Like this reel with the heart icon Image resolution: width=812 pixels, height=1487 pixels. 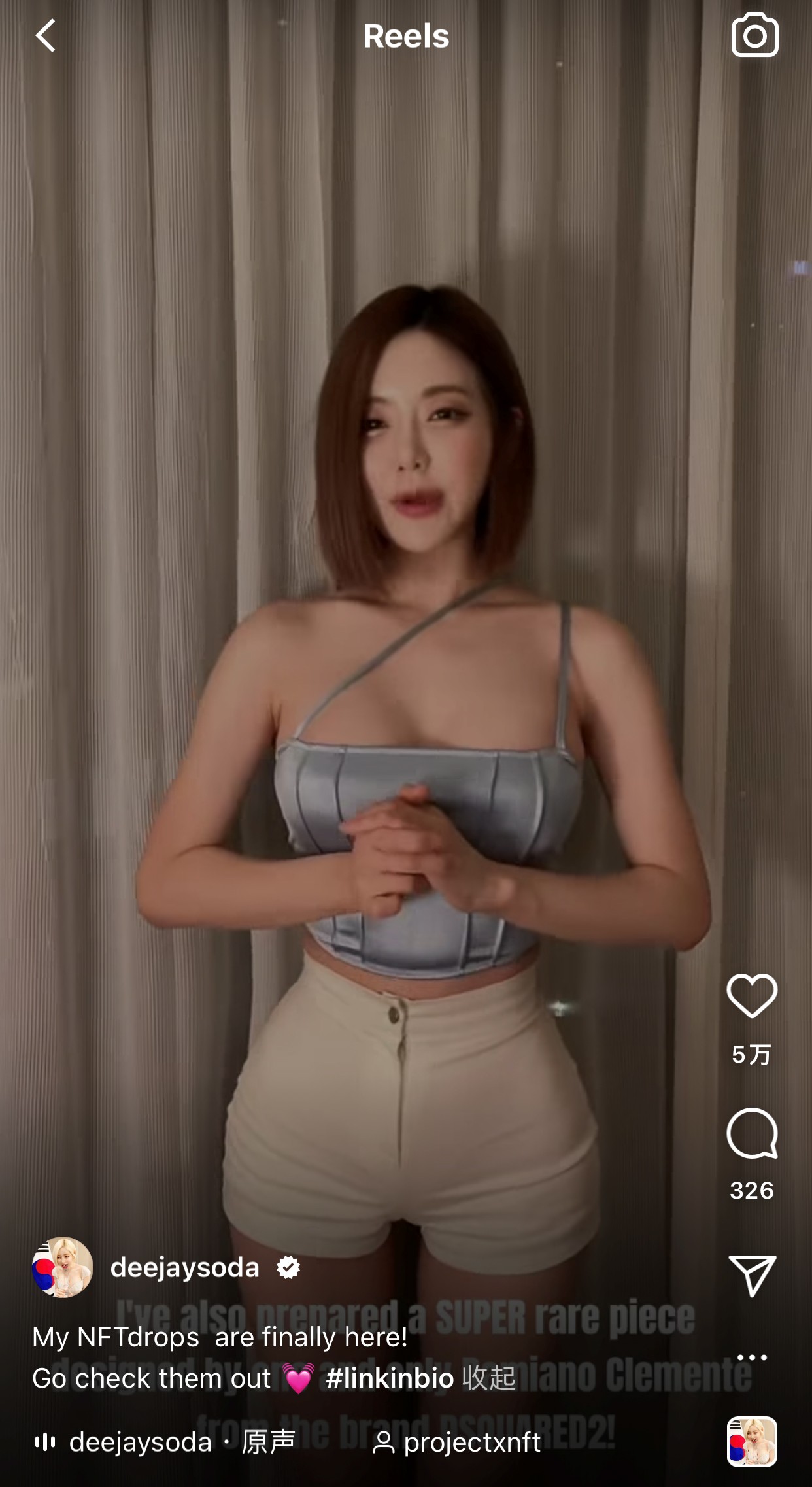[752, 995]
